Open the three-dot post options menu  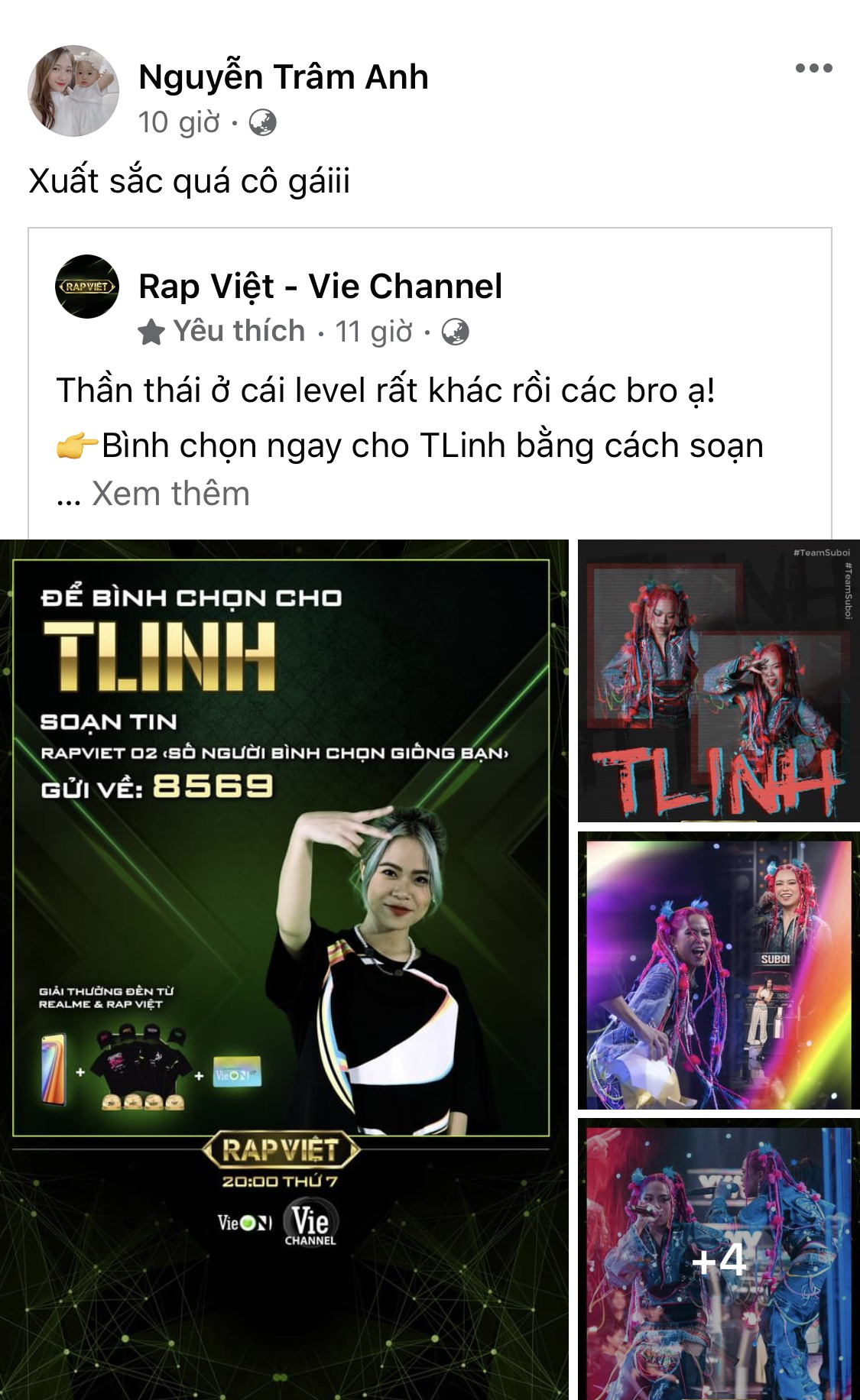[813, 68]
